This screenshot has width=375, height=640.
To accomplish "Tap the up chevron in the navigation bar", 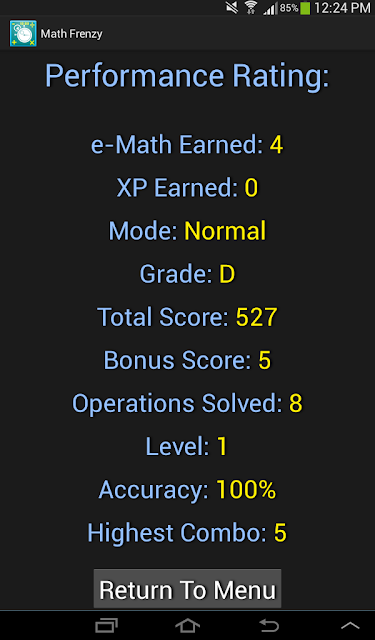I will (x=350, y=625).
